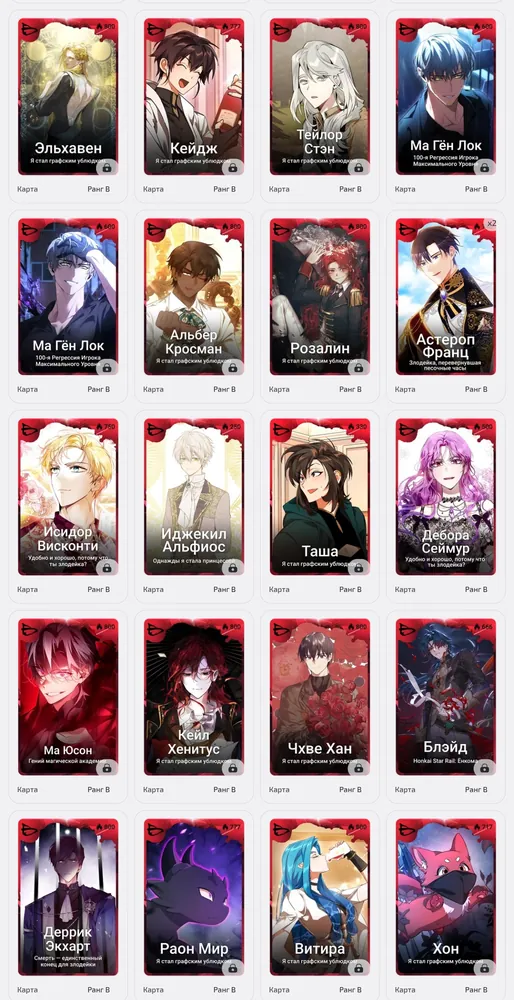
Task: Select the Кейл Хенитус card
Action: (194, 697)
